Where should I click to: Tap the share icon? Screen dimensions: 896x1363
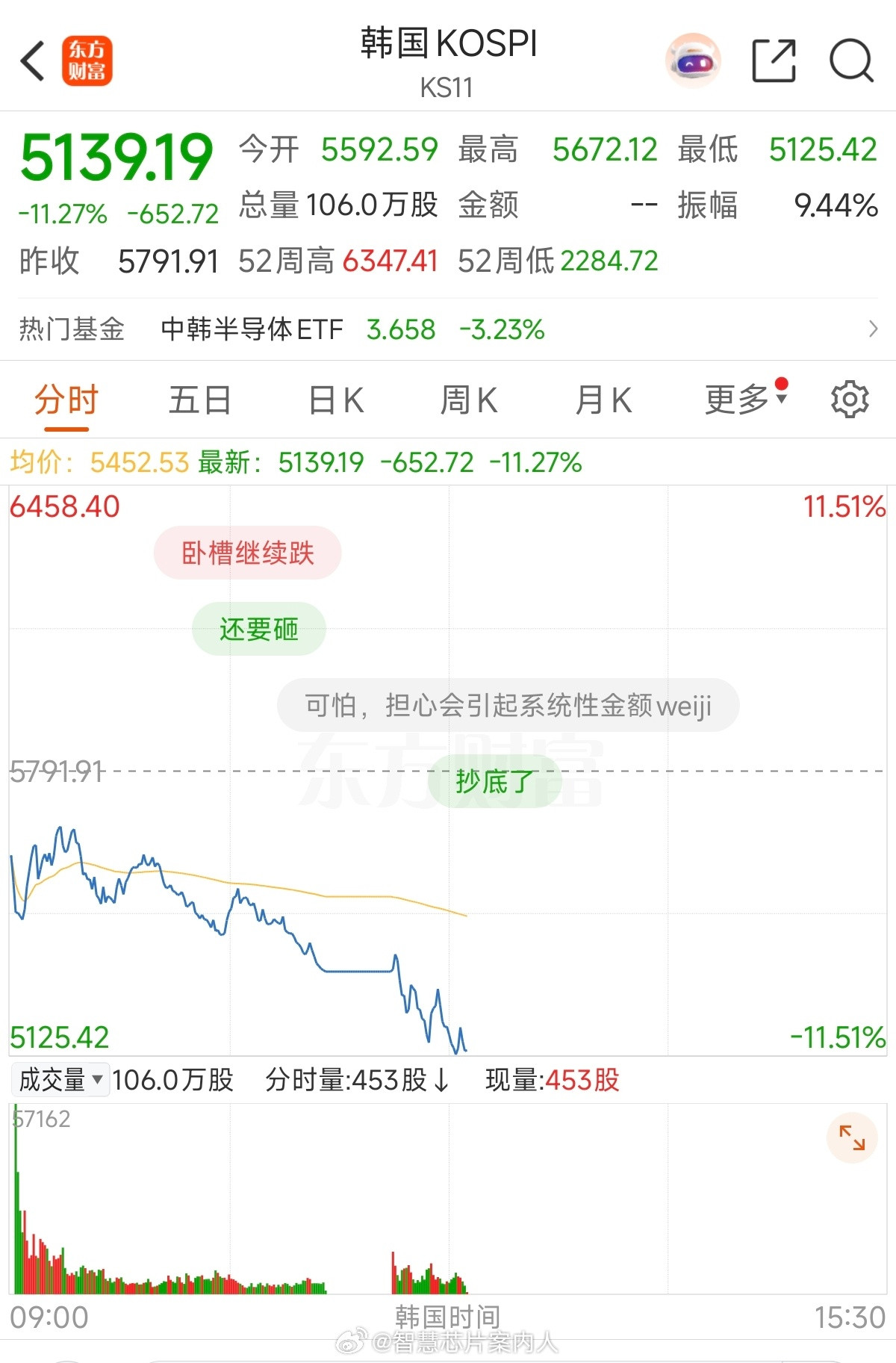tap(774, 60)
